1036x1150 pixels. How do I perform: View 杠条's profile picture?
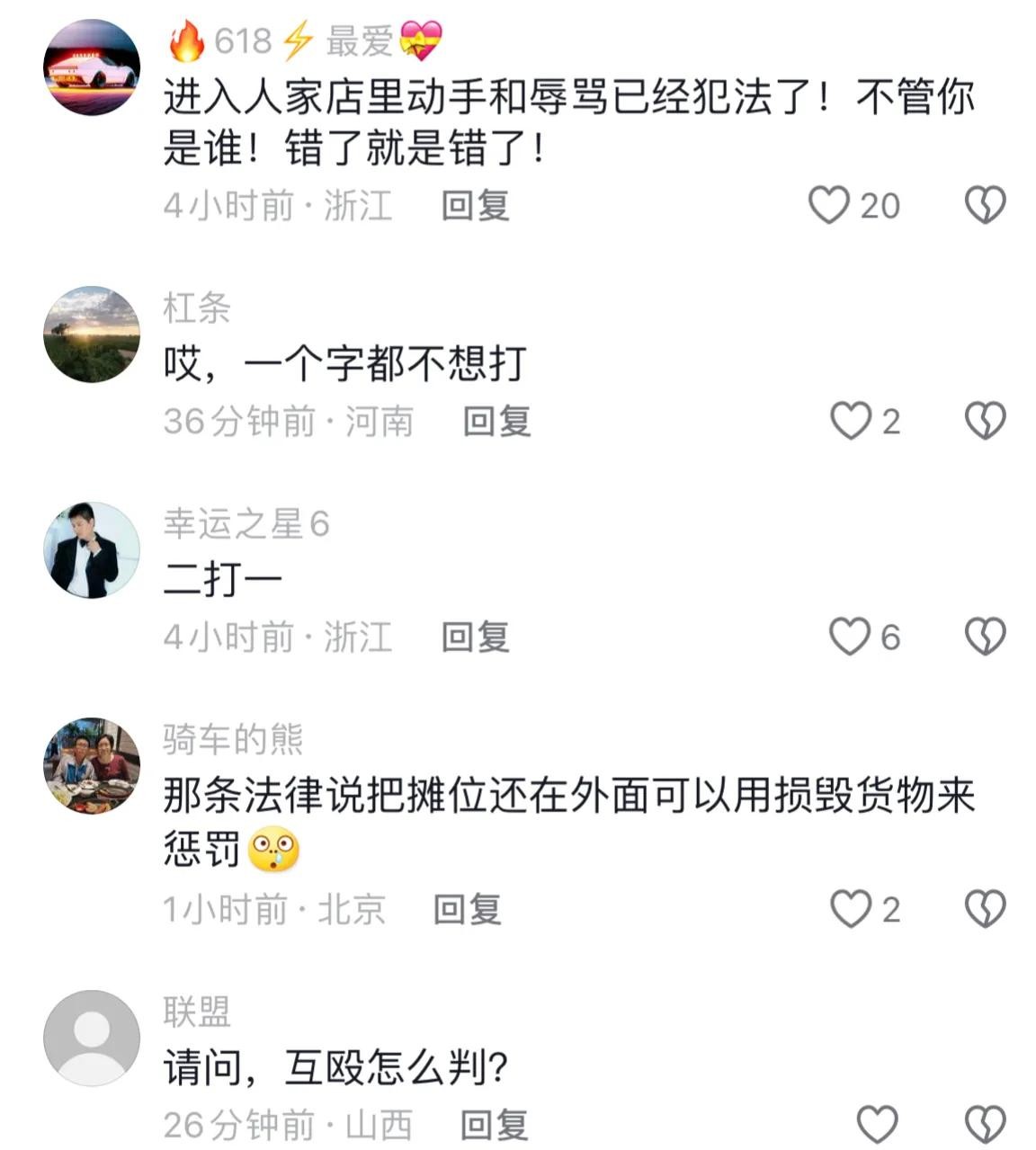click(x=92, y=334)
